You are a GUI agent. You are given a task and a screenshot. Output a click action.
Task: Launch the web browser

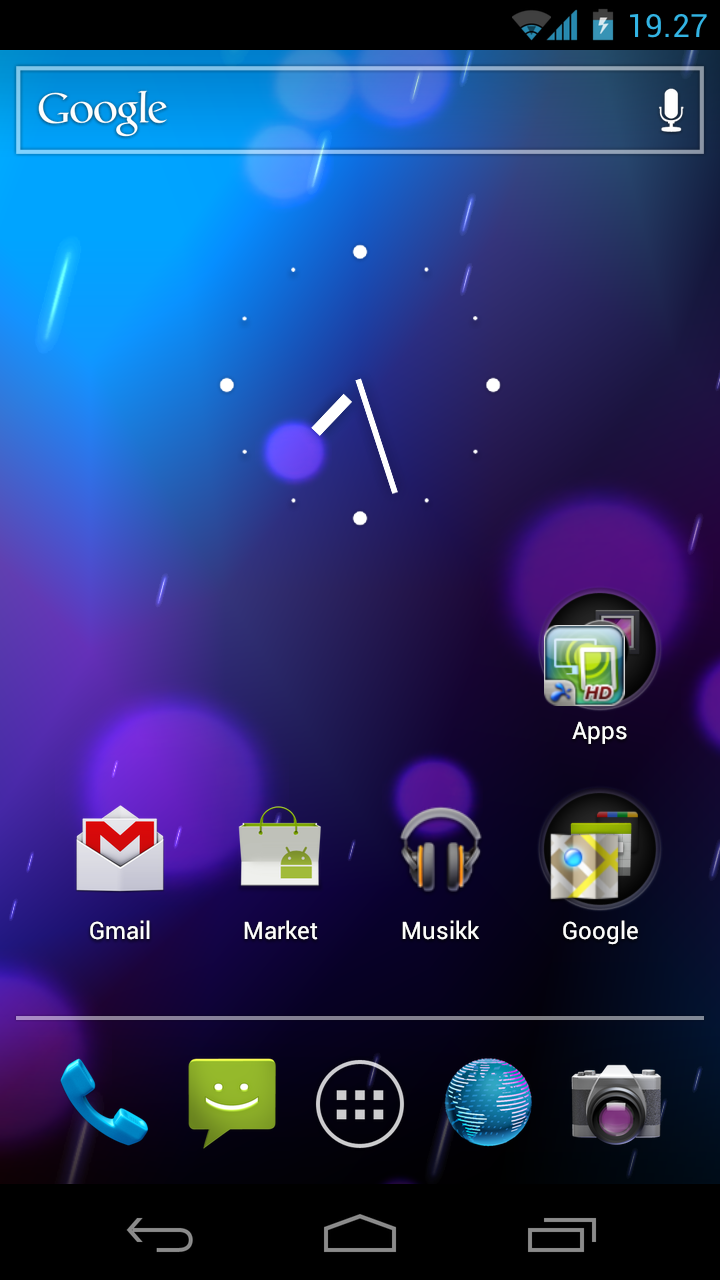488,1102
